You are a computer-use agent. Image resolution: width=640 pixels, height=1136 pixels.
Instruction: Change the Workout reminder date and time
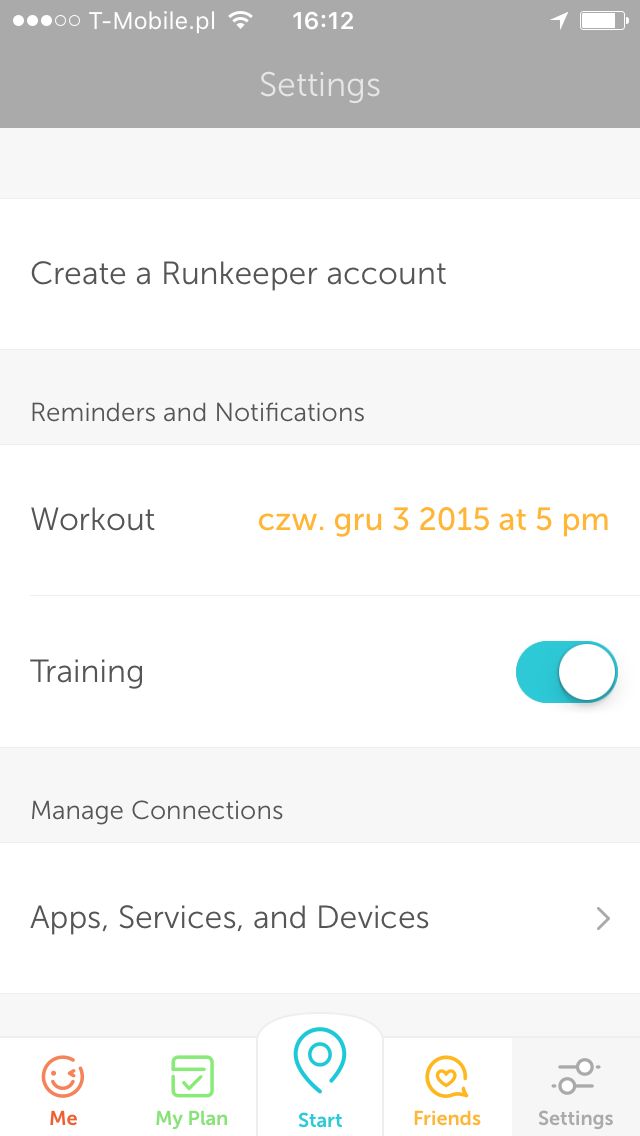click(433, 519)
